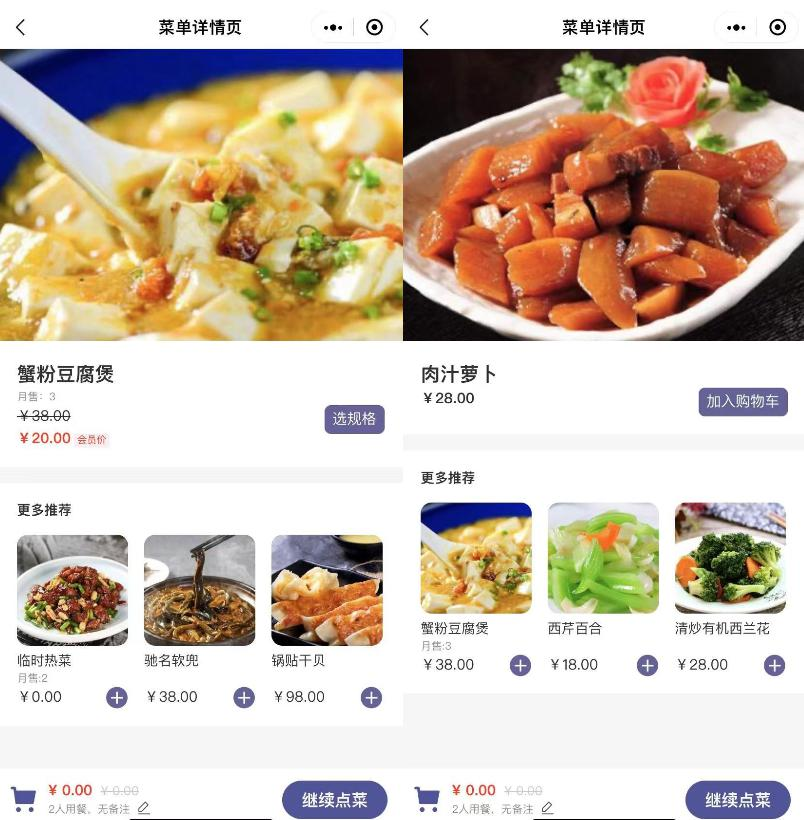Go back from the 蟹粉豆腐煲 detail page
Screen dimensions: 804x820
coord(21,28)
